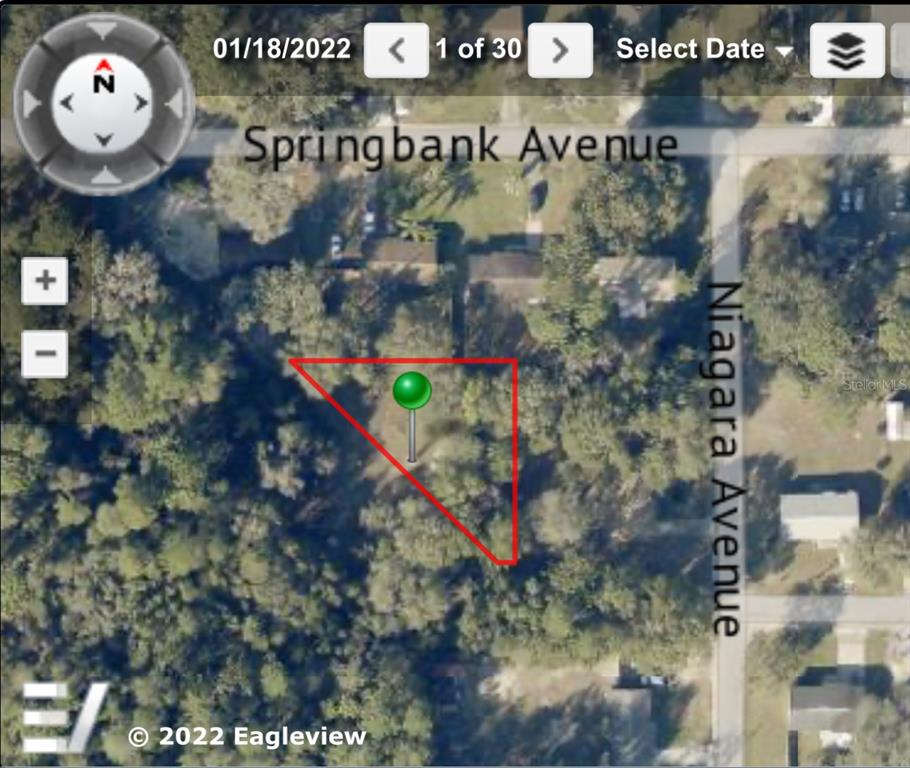The image size is (910, 768).
Task: Tap the green pin on the parcel
Action: click(411, 391)
